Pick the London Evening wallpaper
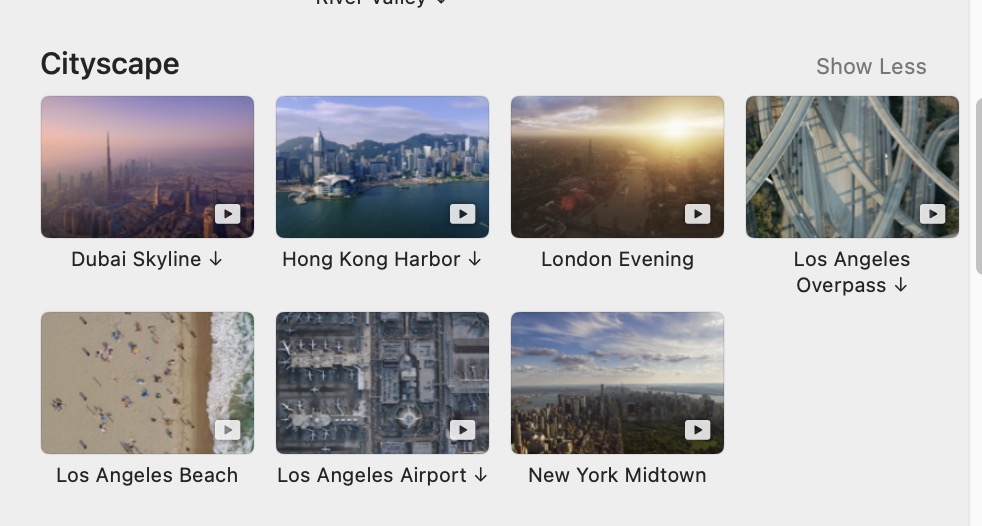The height and width of the screenshot is (526, 982). [617, 167]
